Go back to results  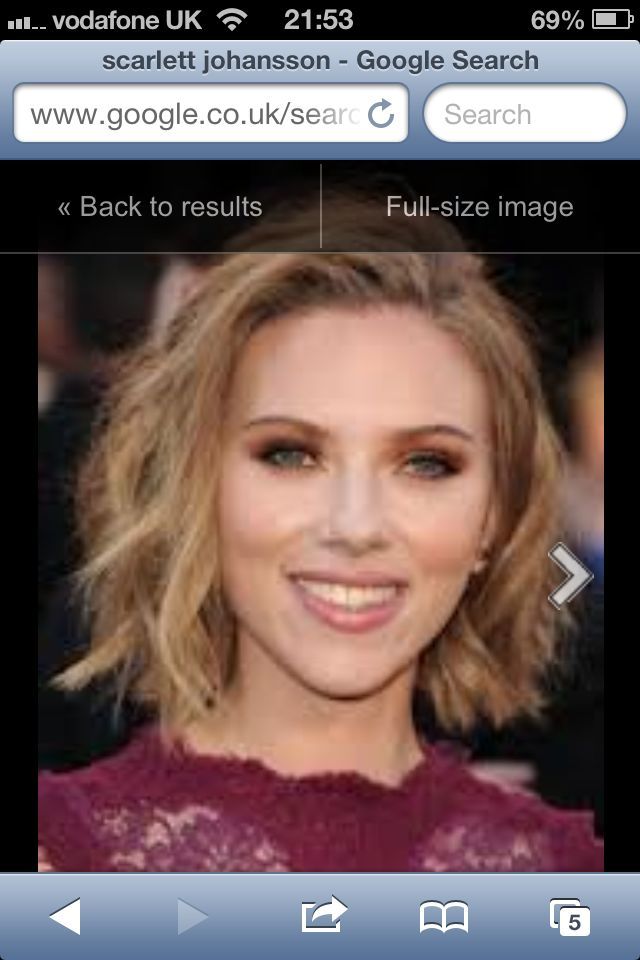[x=160, y=207]
